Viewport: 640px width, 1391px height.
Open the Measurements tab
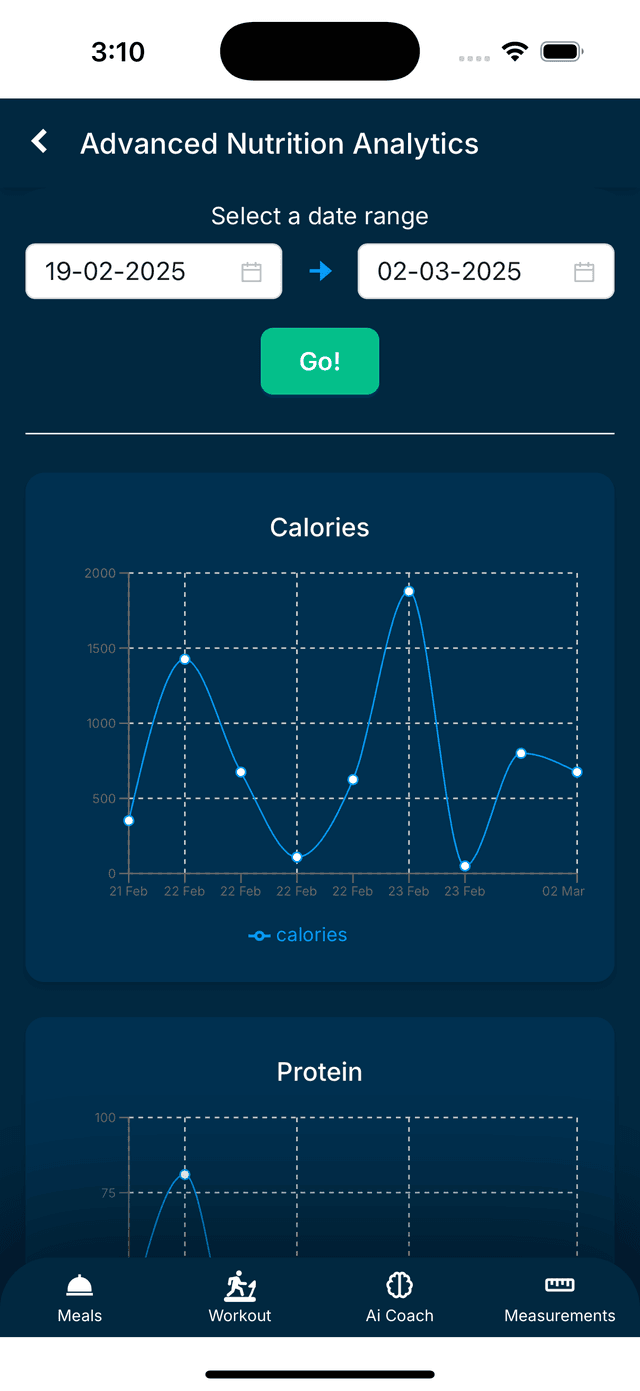click(559, 1298)
